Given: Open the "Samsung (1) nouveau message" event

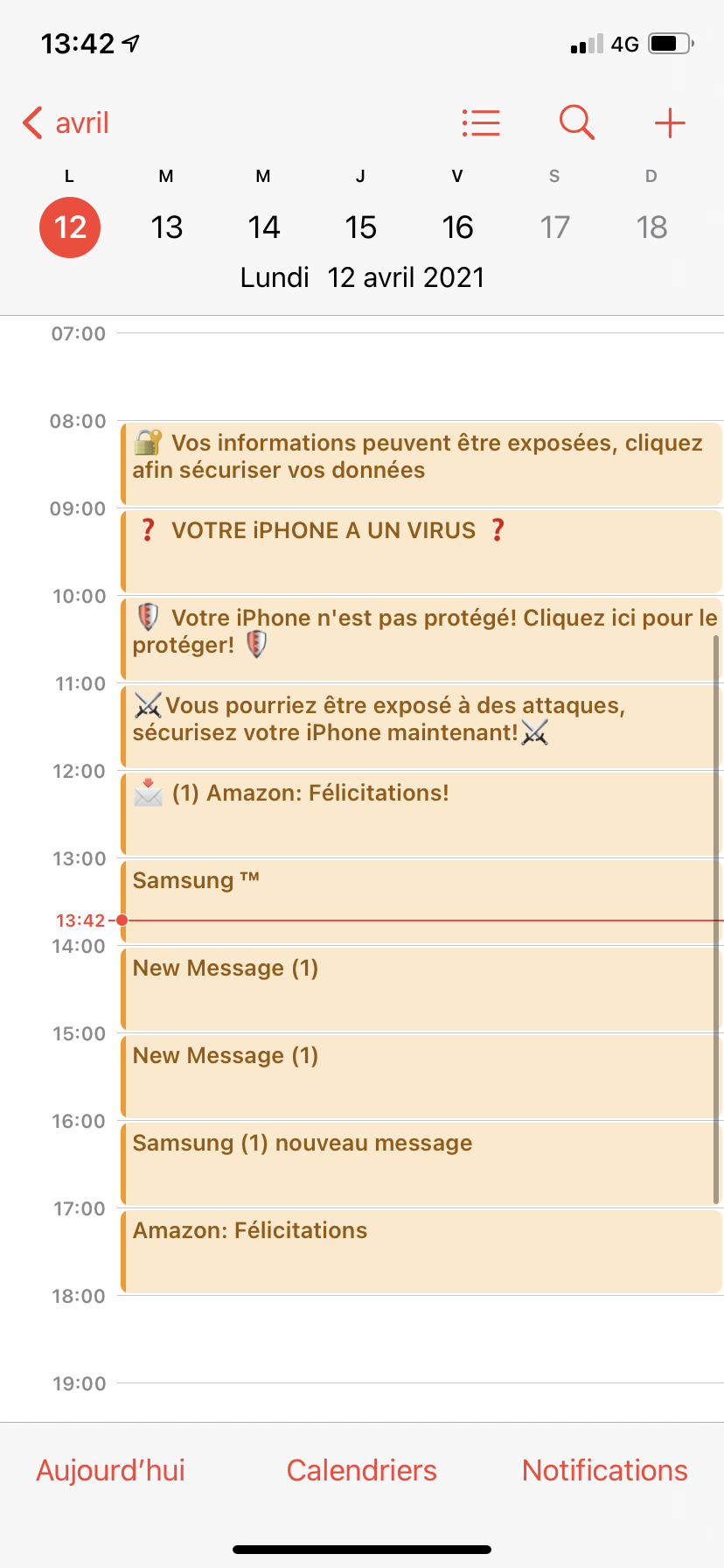Looking at the screenshot, I should tap(421, 1164).
